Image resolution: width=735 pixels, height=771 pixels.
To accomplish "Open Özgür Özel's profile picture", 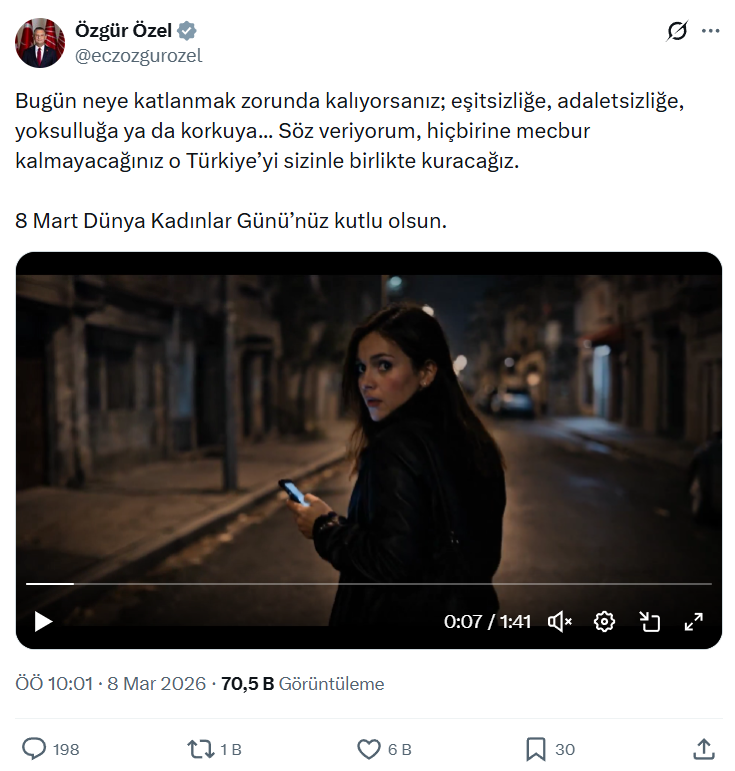I will coord(40,43).
